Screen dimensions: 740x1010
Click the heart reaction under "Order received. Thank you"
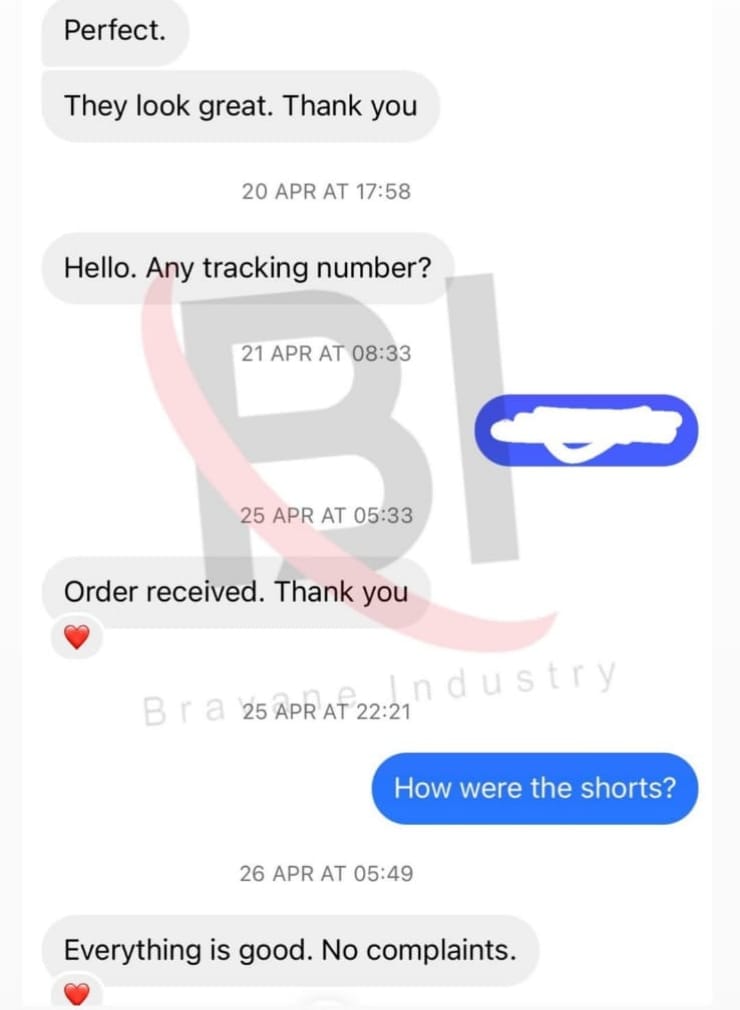[x=77, y=634]
